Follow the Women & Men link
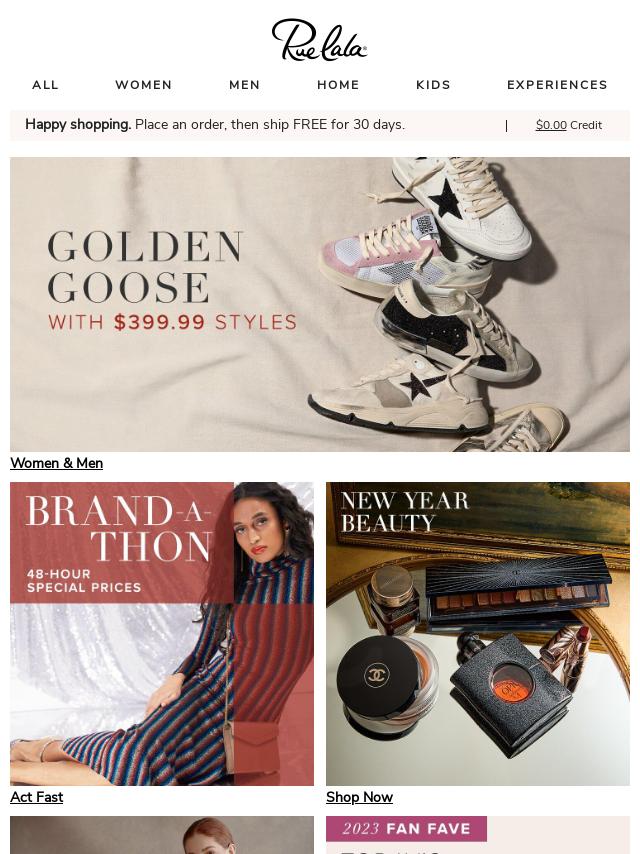This screenshot has height=854, width=640. point(56,463)
